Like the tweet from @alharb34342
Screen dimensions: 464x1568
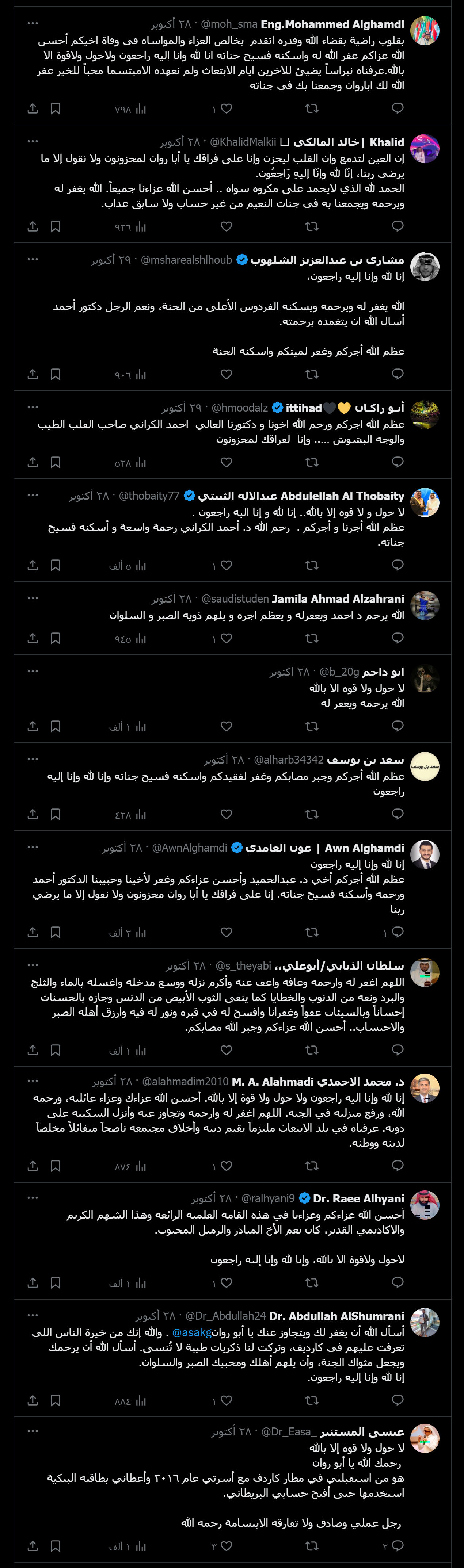click(226, 814)
